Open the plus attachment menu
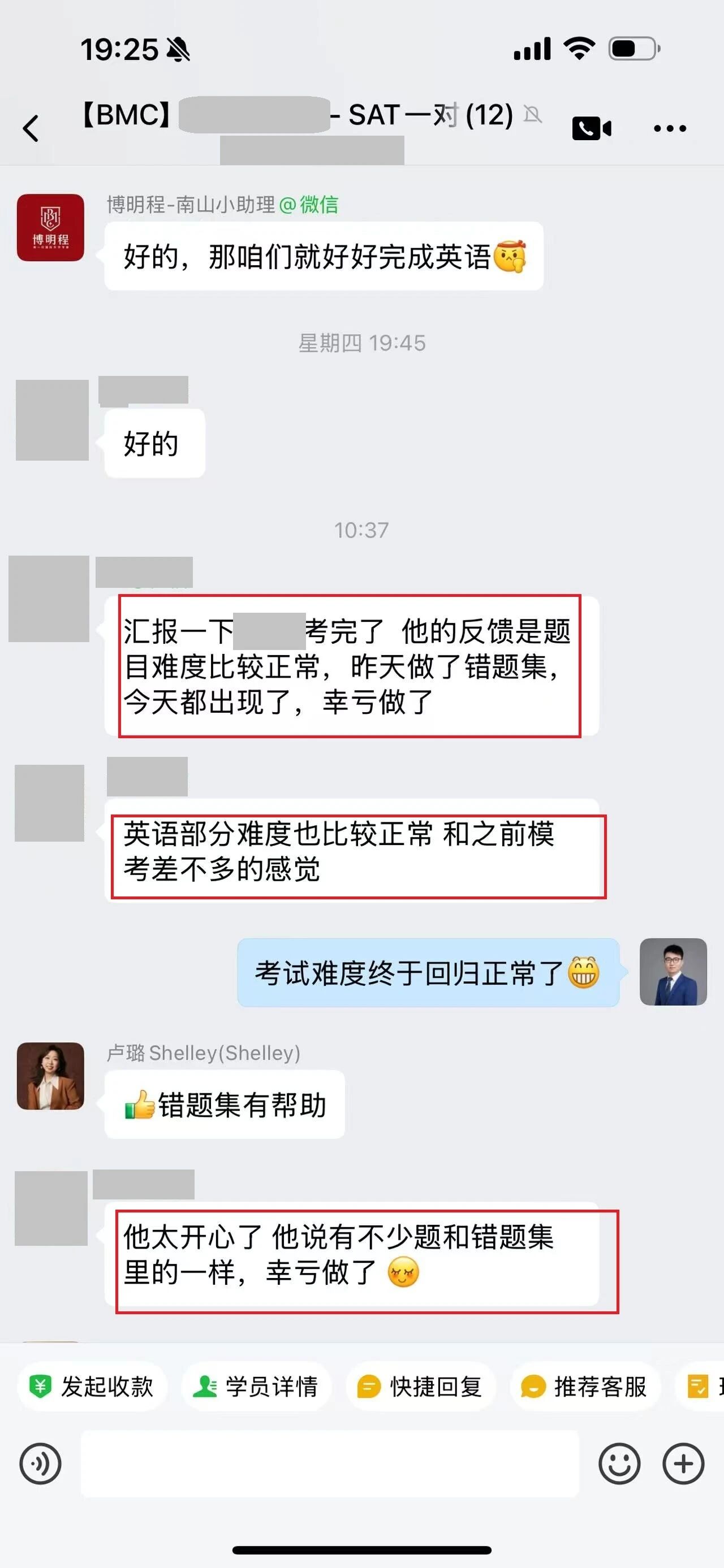Viewport: 724px width, 1568px height. click(683, 1464)
